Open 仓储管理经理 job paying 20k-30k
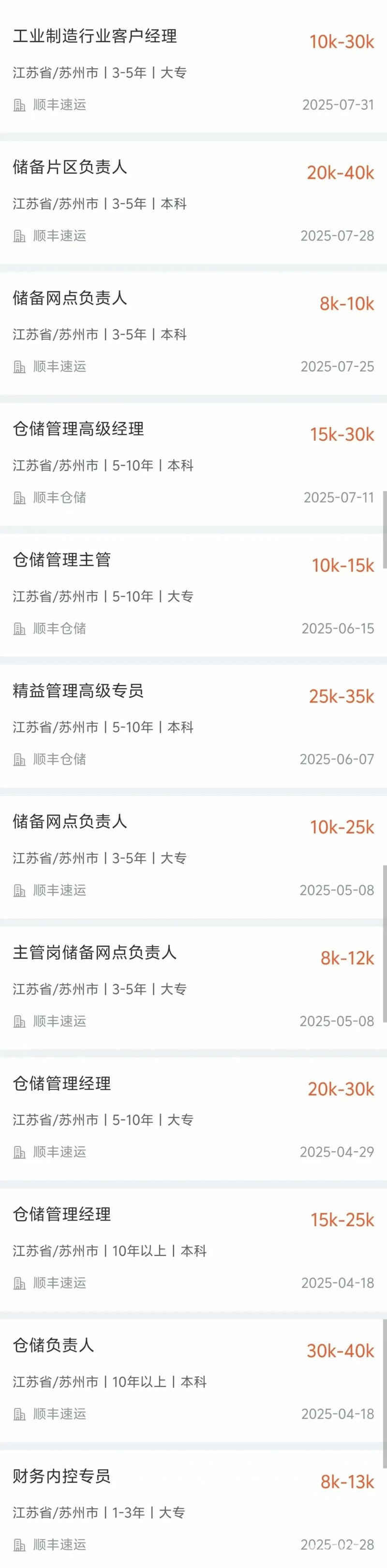The height and width of the screenshot is (1568, 387). (x=62, y=1083)
